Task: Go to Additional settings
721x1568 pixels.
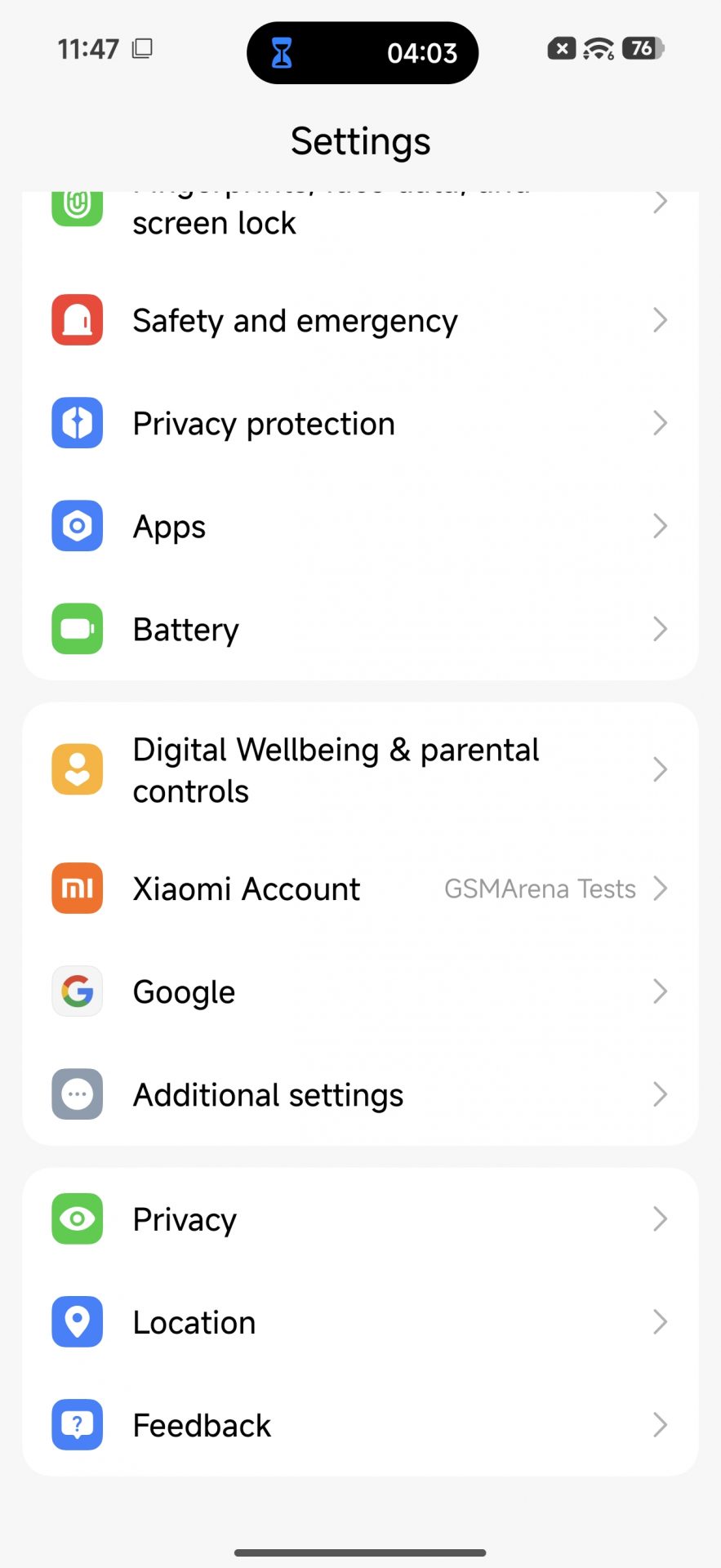Action: [x=359, y=1094]
